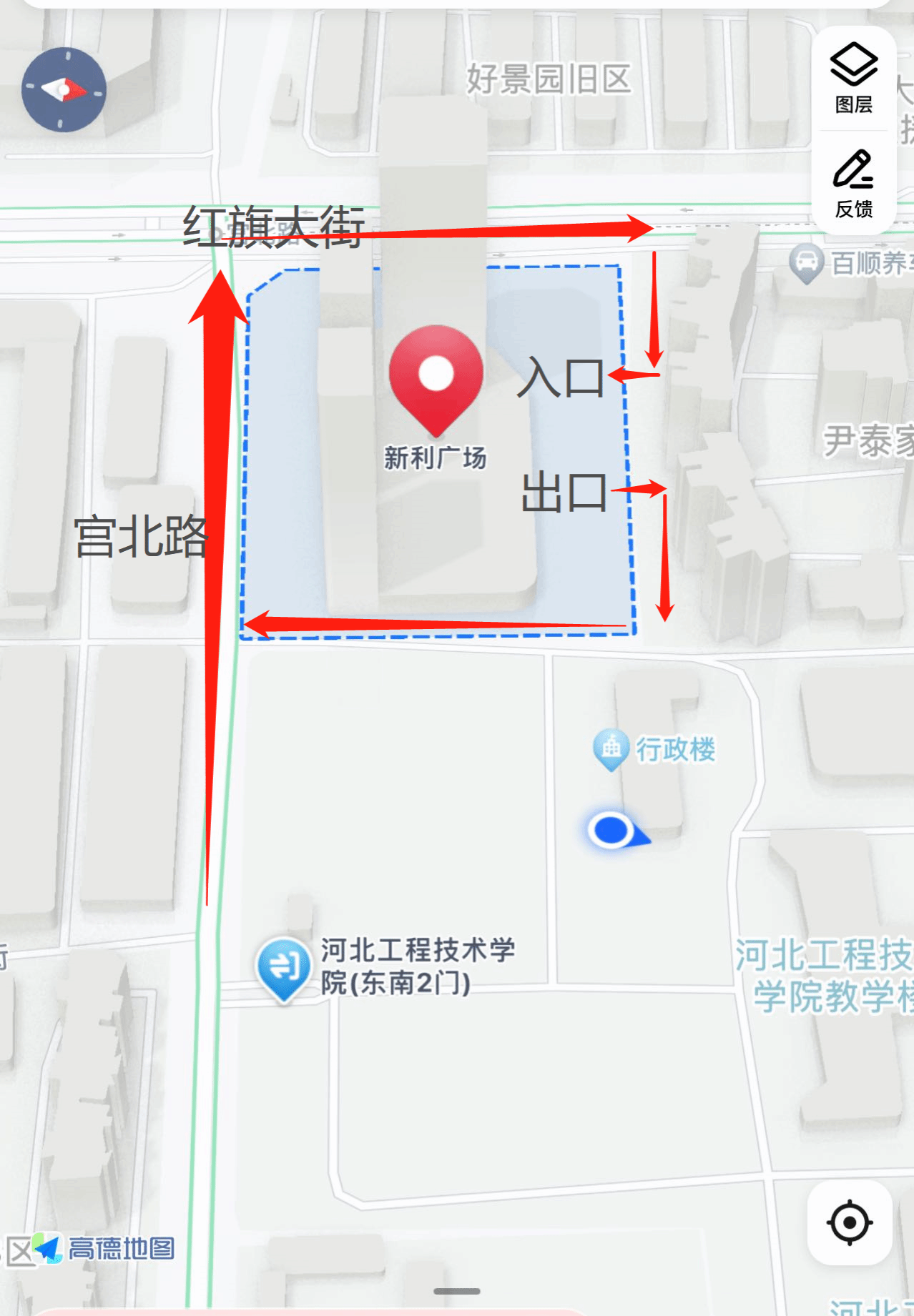Image resolution: width=914 pixels, height=1316 pixels.
Task: Recenter map on my current location
Action: pyautogui.click(x=849, y=1222)
